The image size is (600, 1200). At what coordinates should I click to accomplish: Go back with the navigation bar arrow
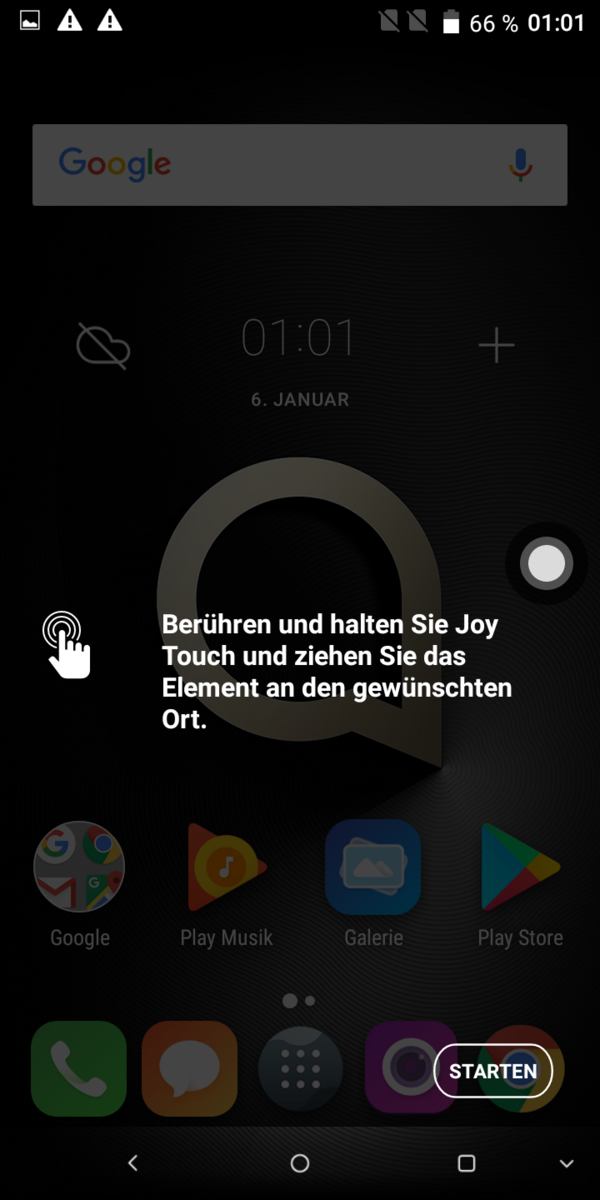tap(133, 1163)
